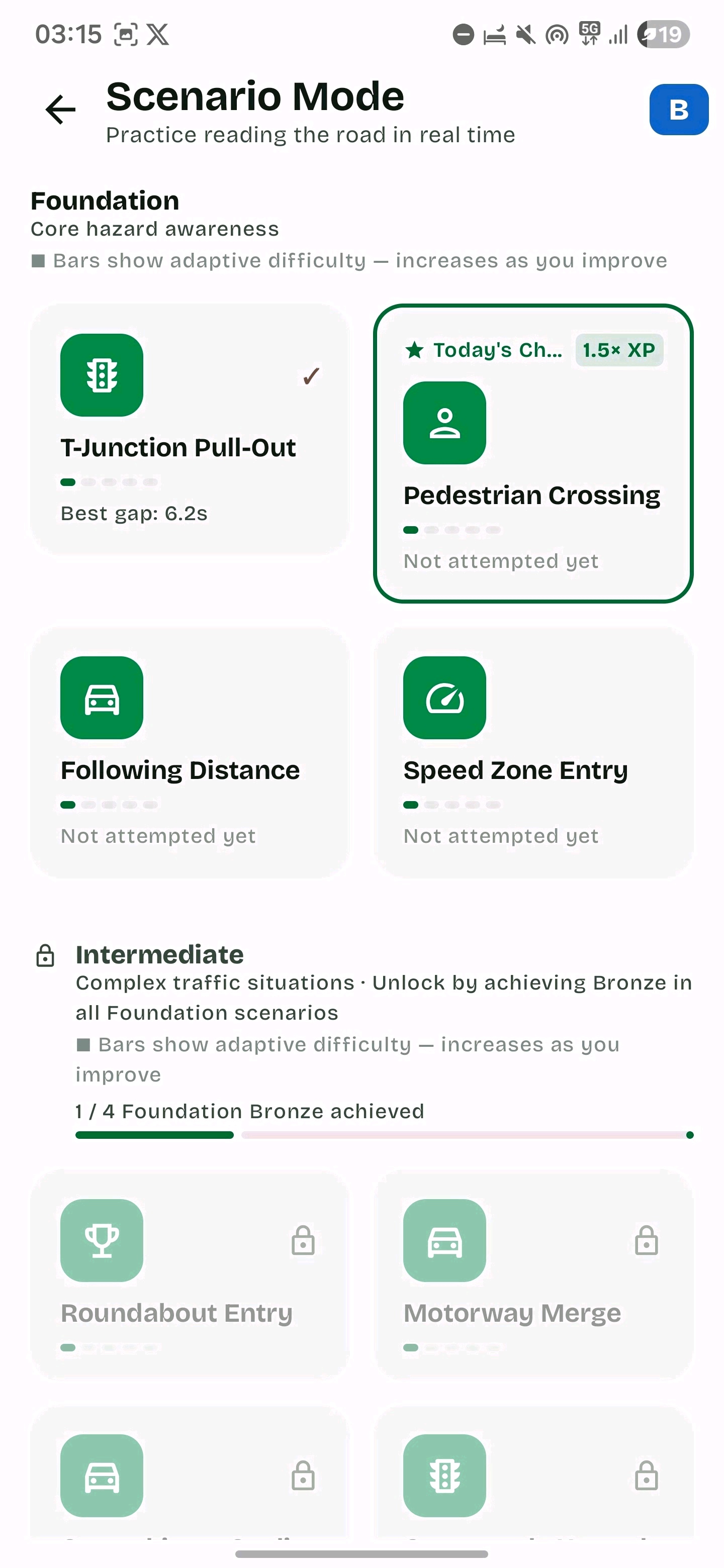This screenshot has height=1568, width=724.
Task: Open the 1.5× XP badge
Action: pyautogui.click(x=619, y=350)
